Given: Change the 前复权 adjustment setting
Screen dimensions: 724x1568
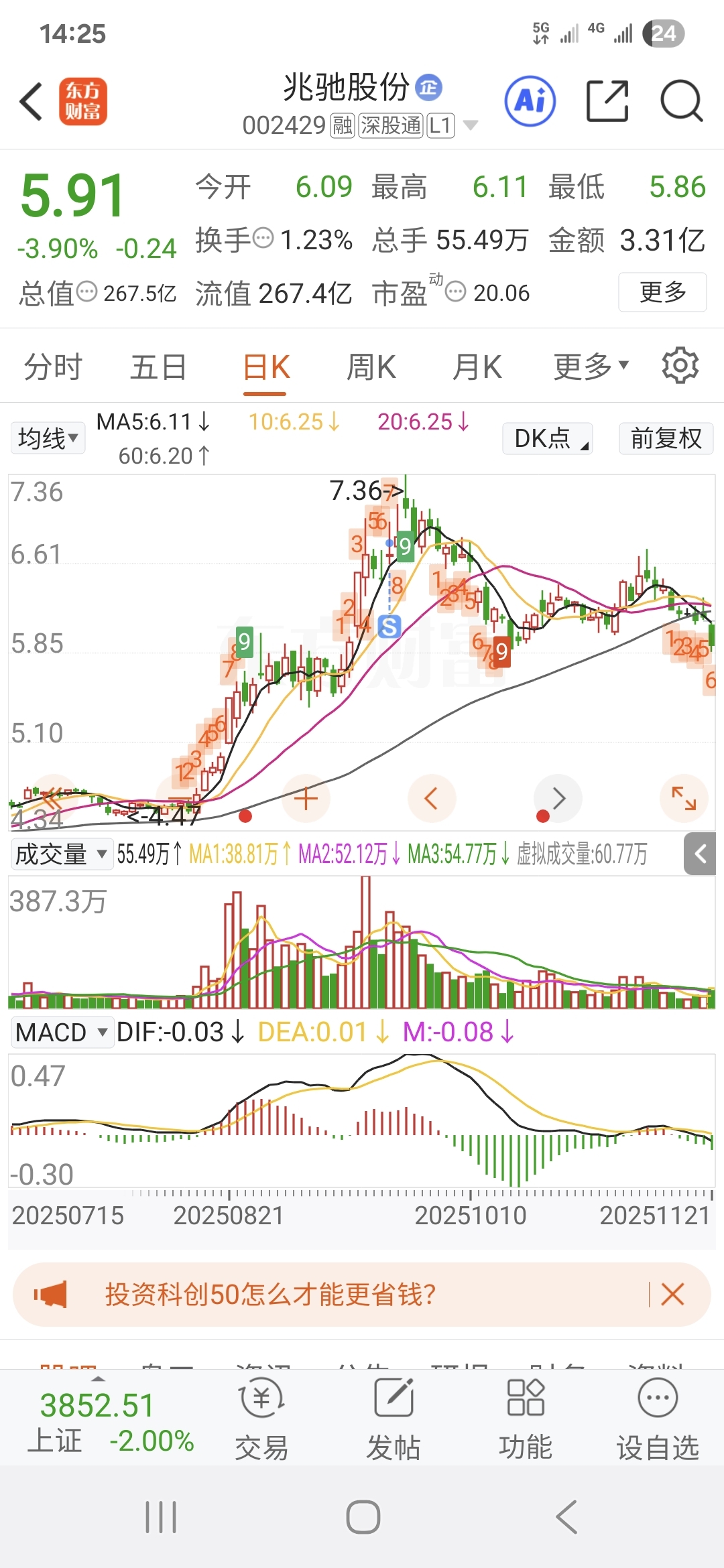Looking at the screenshot, I should 666,438.
